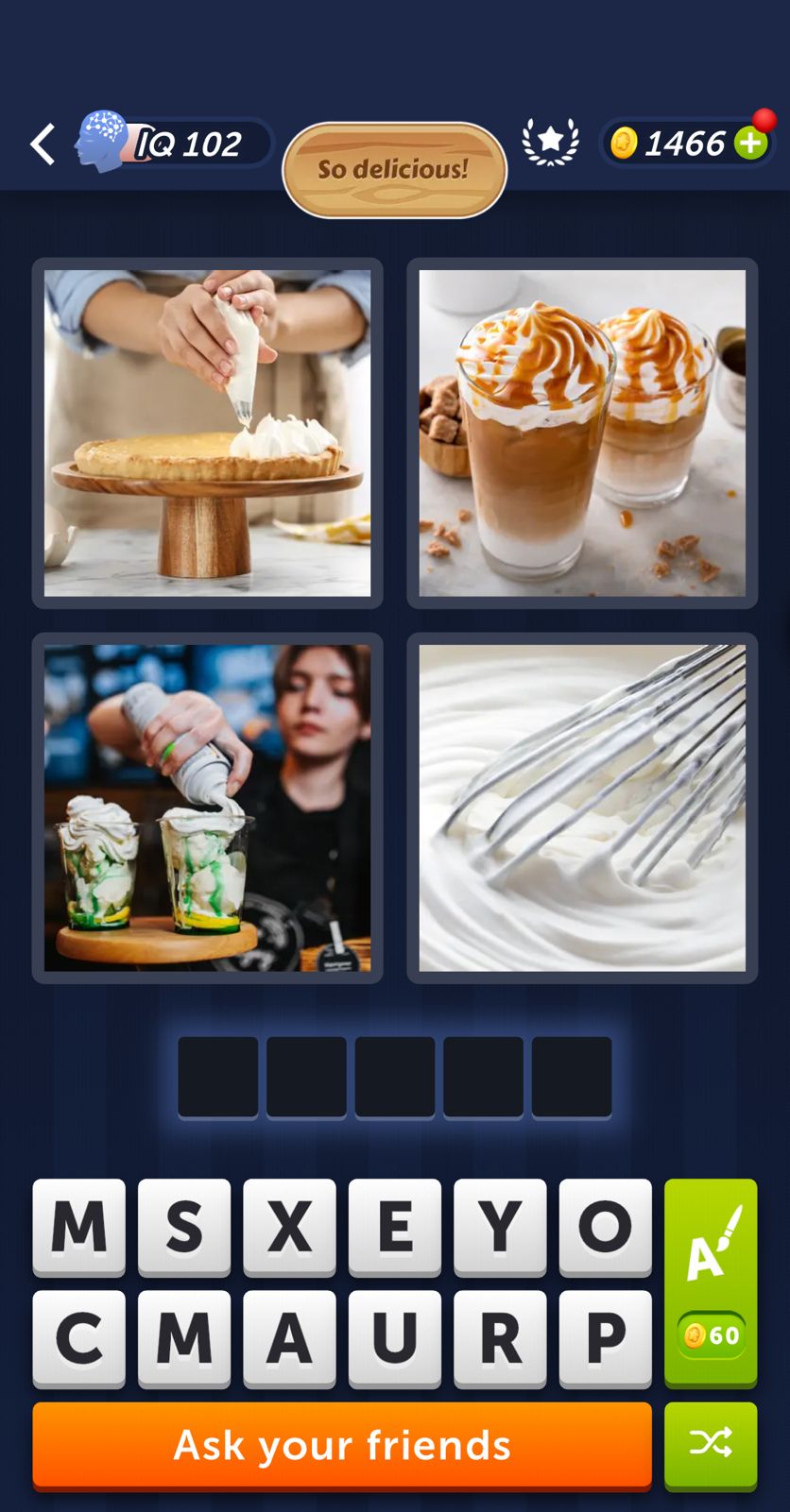Choose the letter Y tile
This screenshot has height=1512, width=790.
tap(500, 1226)
